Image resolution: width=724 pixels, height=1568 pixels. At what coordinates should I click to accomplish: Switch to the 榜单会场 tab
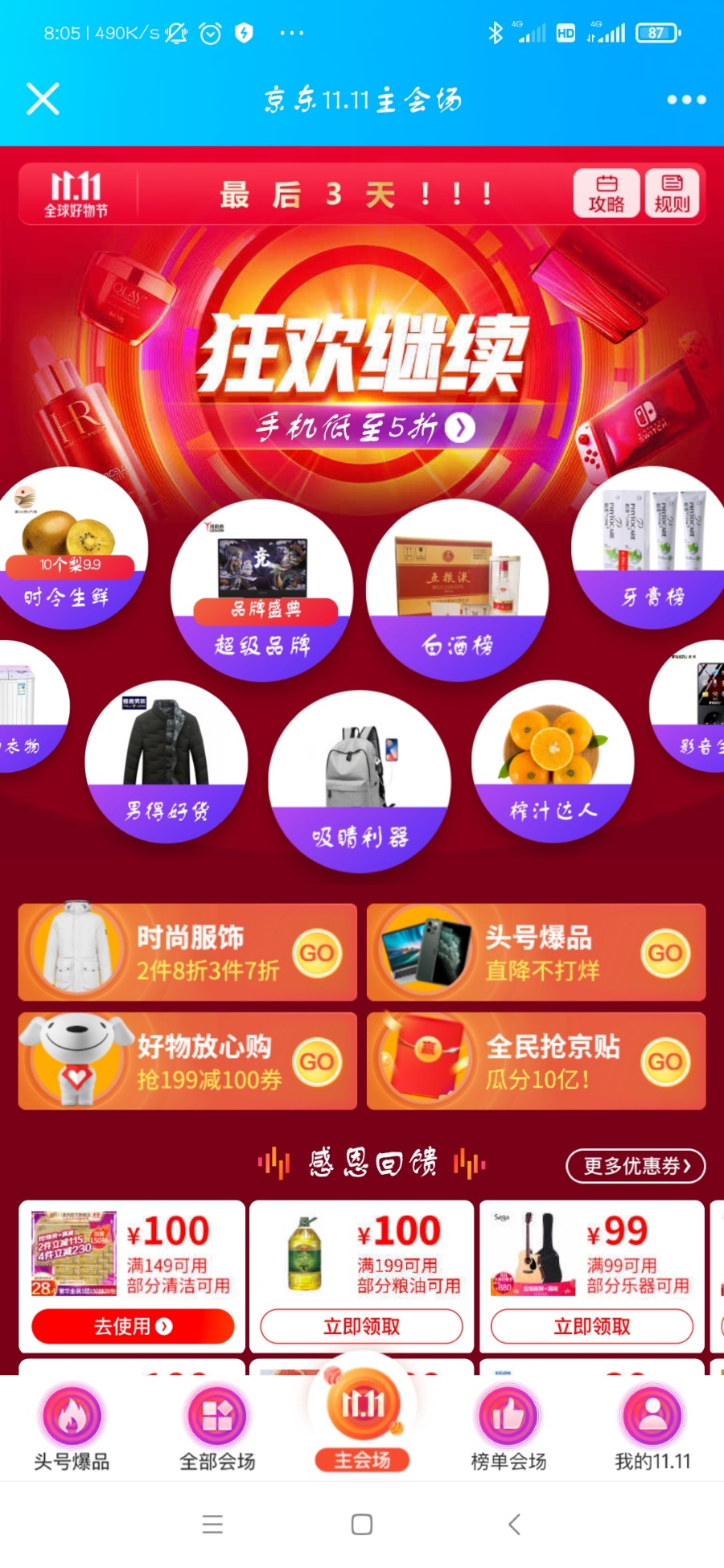508,1431
